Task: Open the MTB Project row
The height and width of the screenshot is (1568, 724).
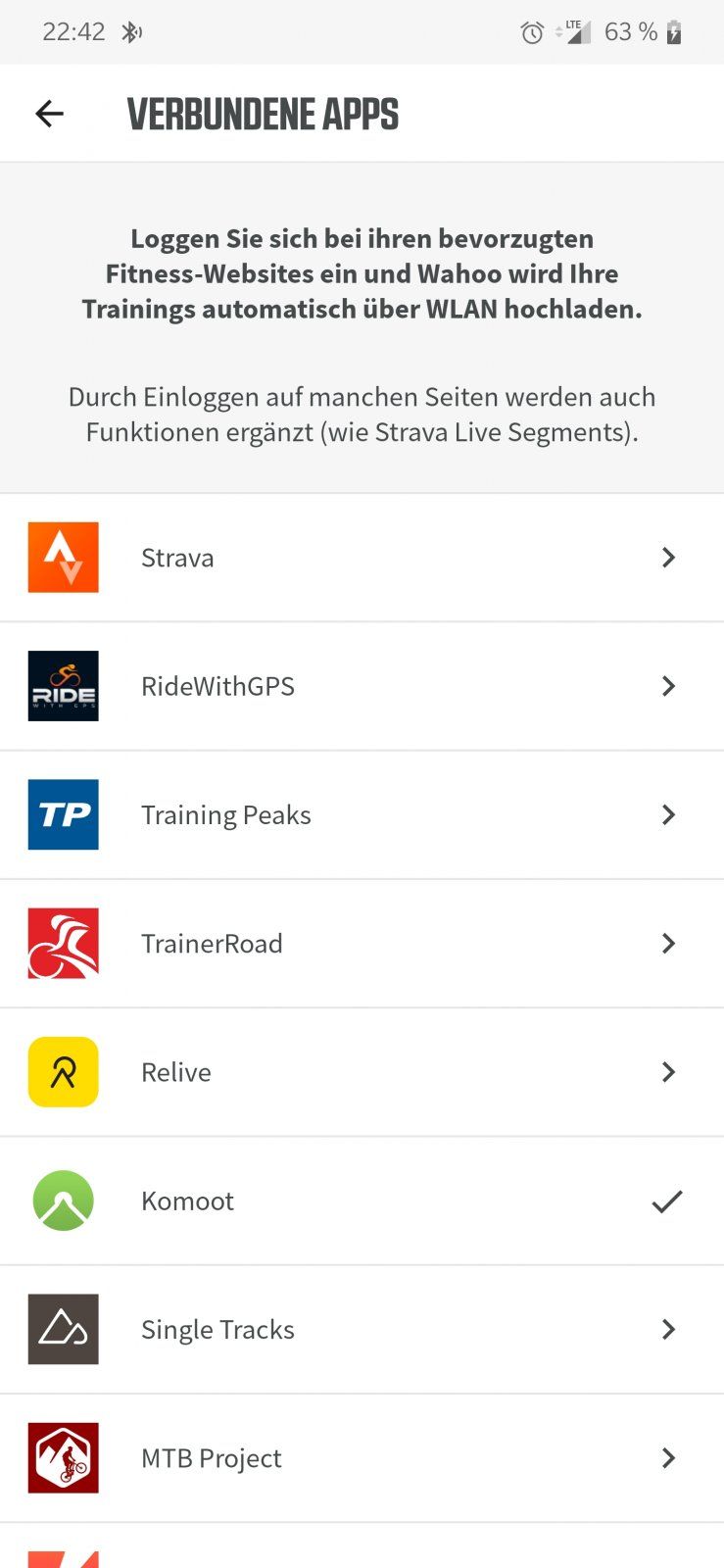Action: (x=362, y=1458)
